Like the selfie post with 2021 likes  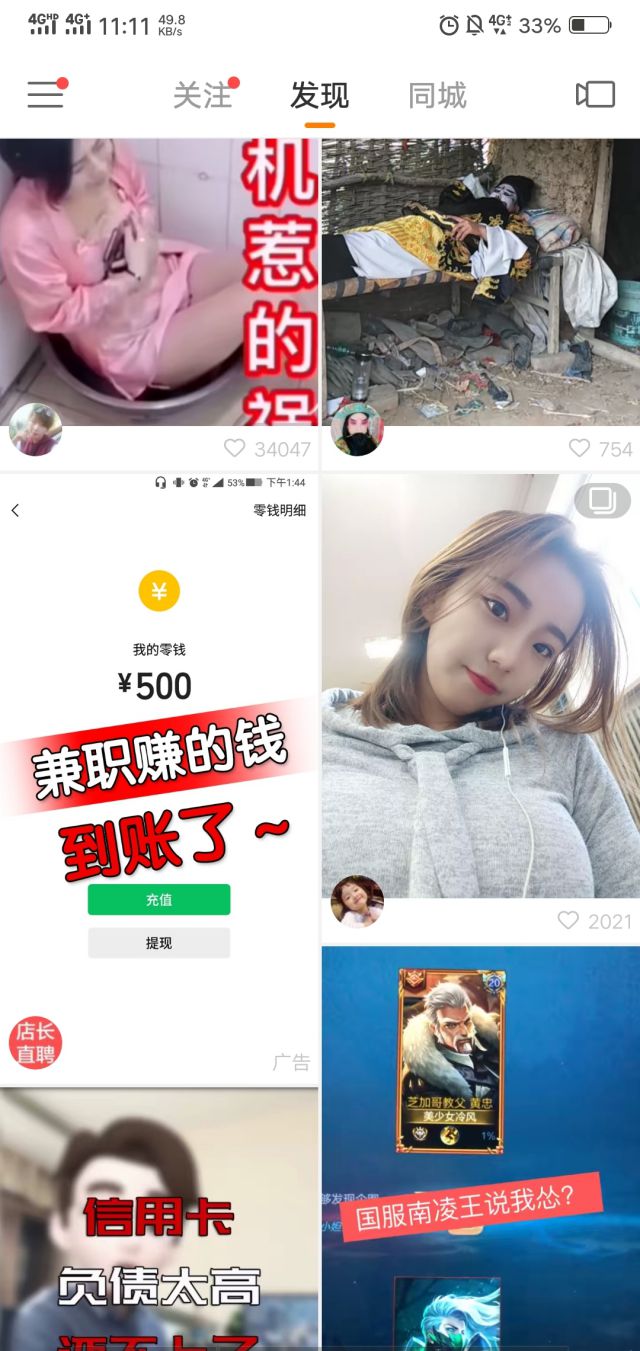click(568, 920)
